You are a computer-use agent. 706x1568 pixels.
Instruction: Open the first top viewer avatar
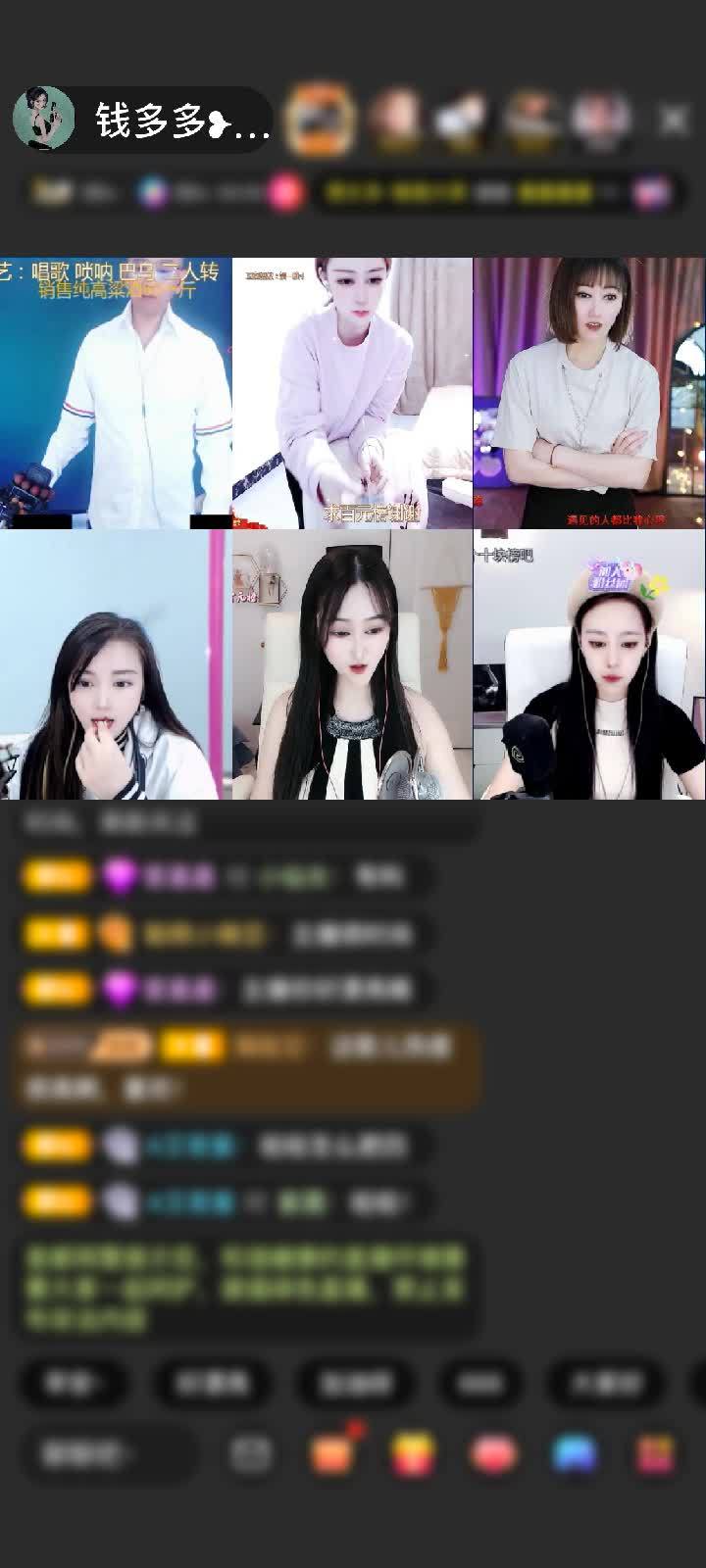(x=320, y=119)
